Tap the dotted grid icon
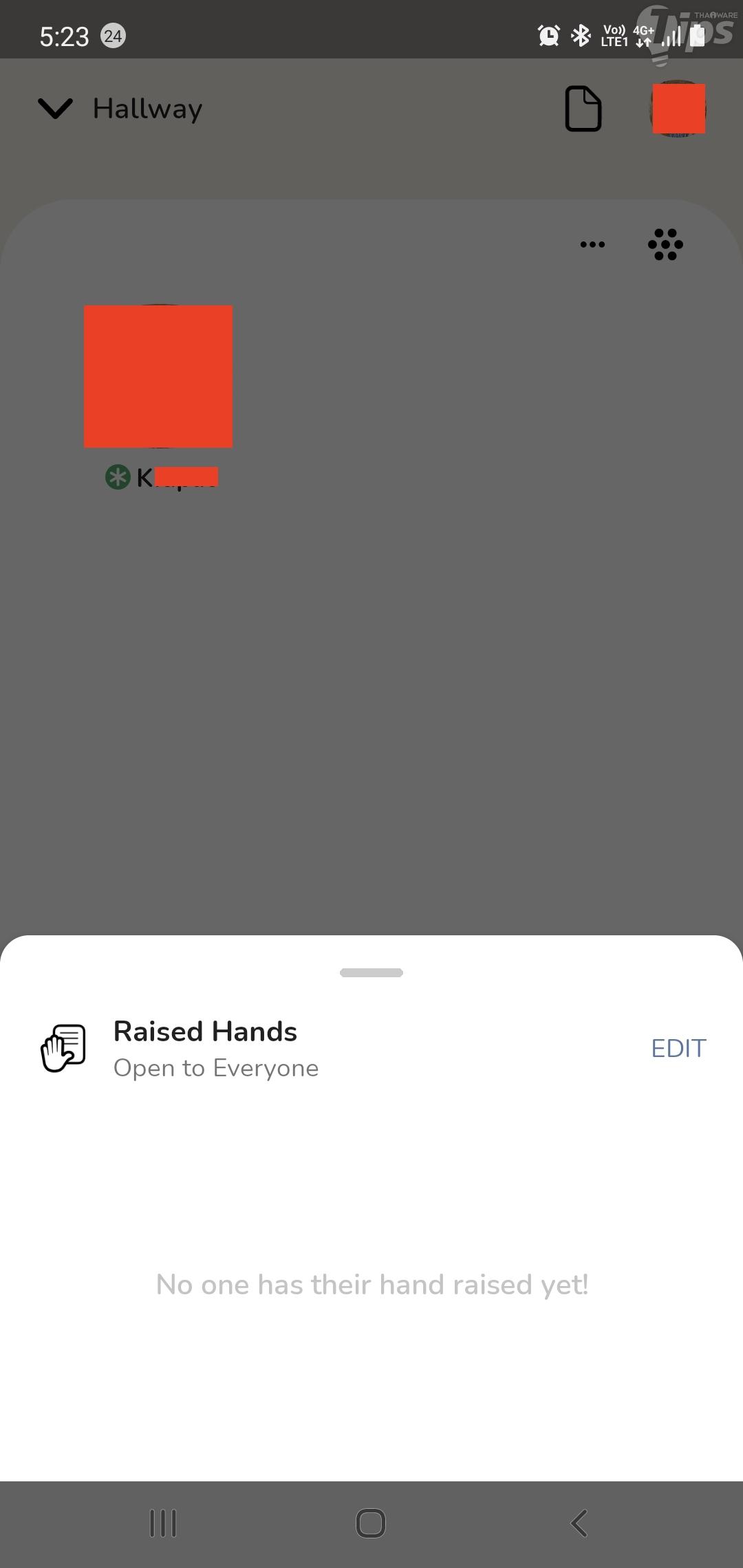The width and height of the screenshot is (743, 1568). coord(665,245)
